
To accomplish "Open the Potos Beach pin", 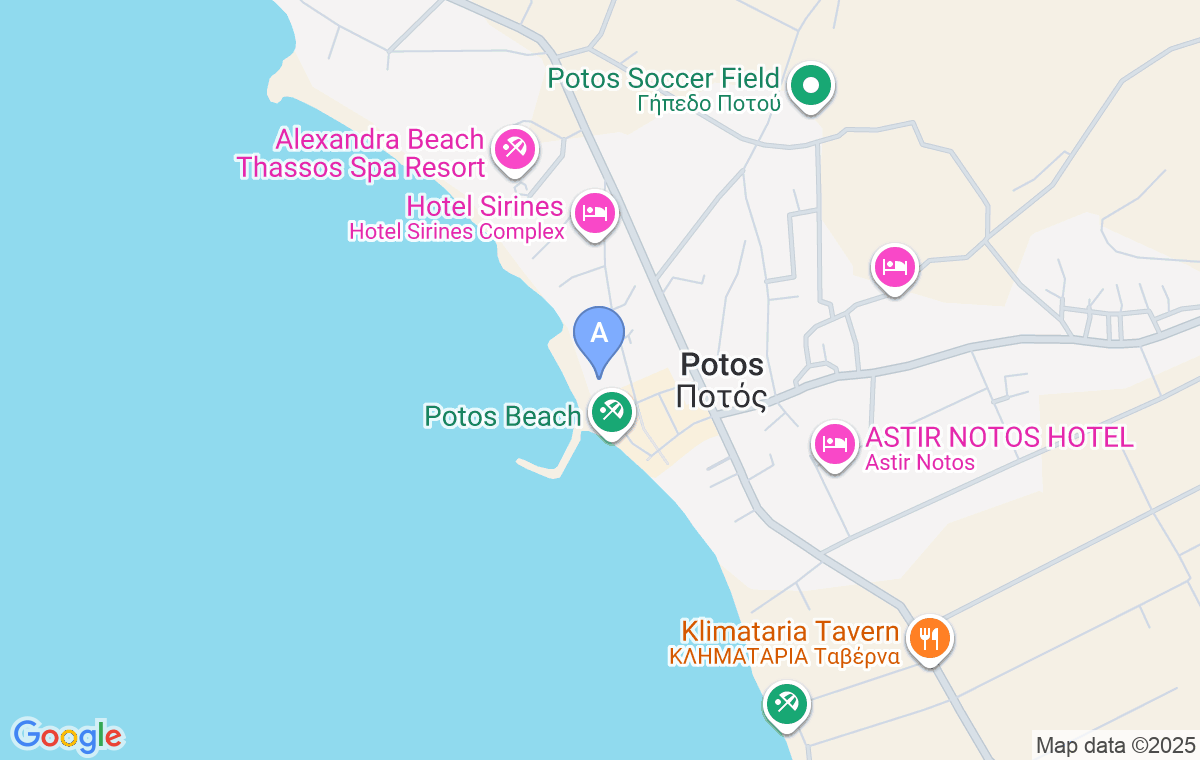I will [x=611, y=411].
